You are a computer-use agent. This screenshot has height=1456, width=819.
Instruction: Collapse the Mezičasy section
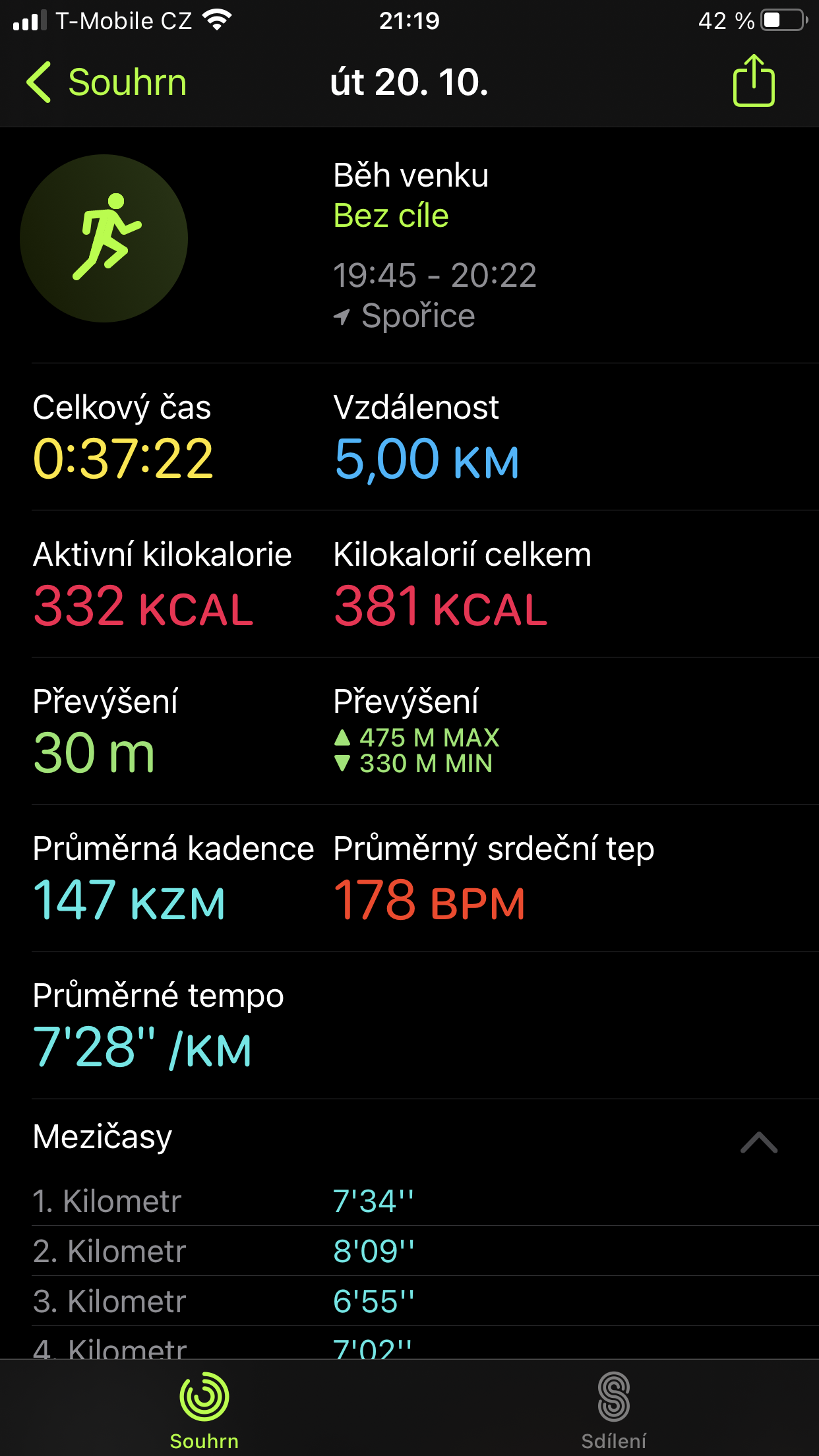click(759, 1142)
